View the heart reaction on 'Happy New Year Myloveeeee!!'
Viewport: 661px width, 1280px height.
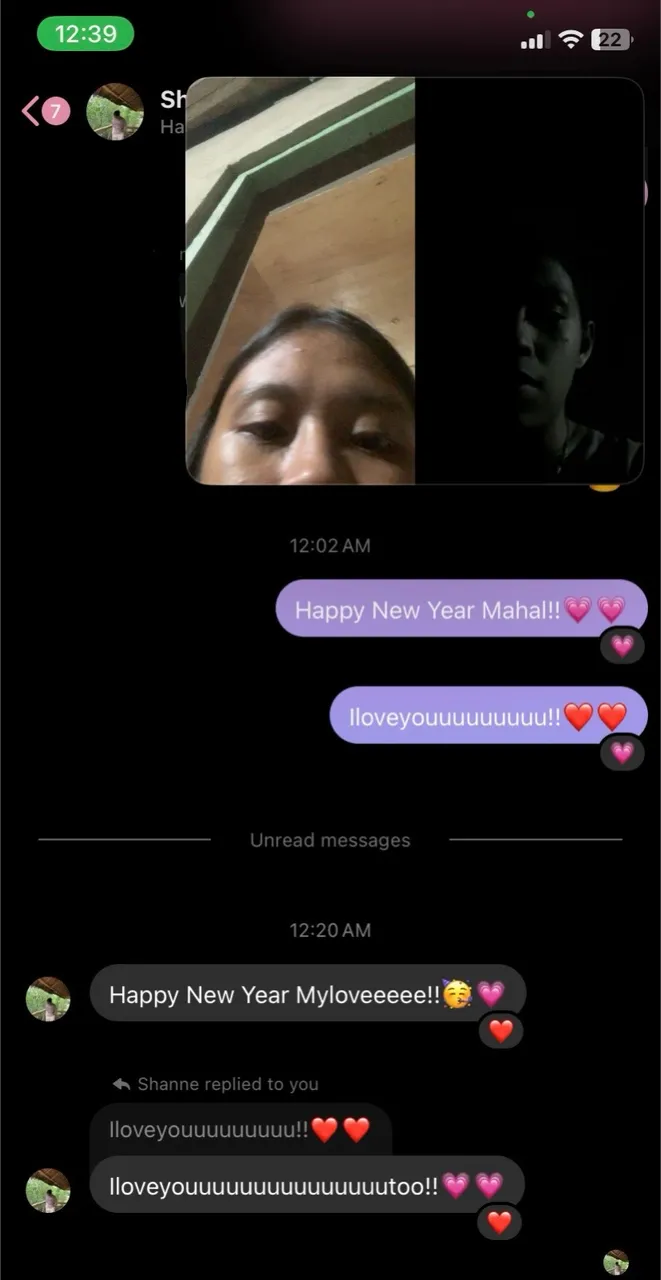coord(500,1030)
